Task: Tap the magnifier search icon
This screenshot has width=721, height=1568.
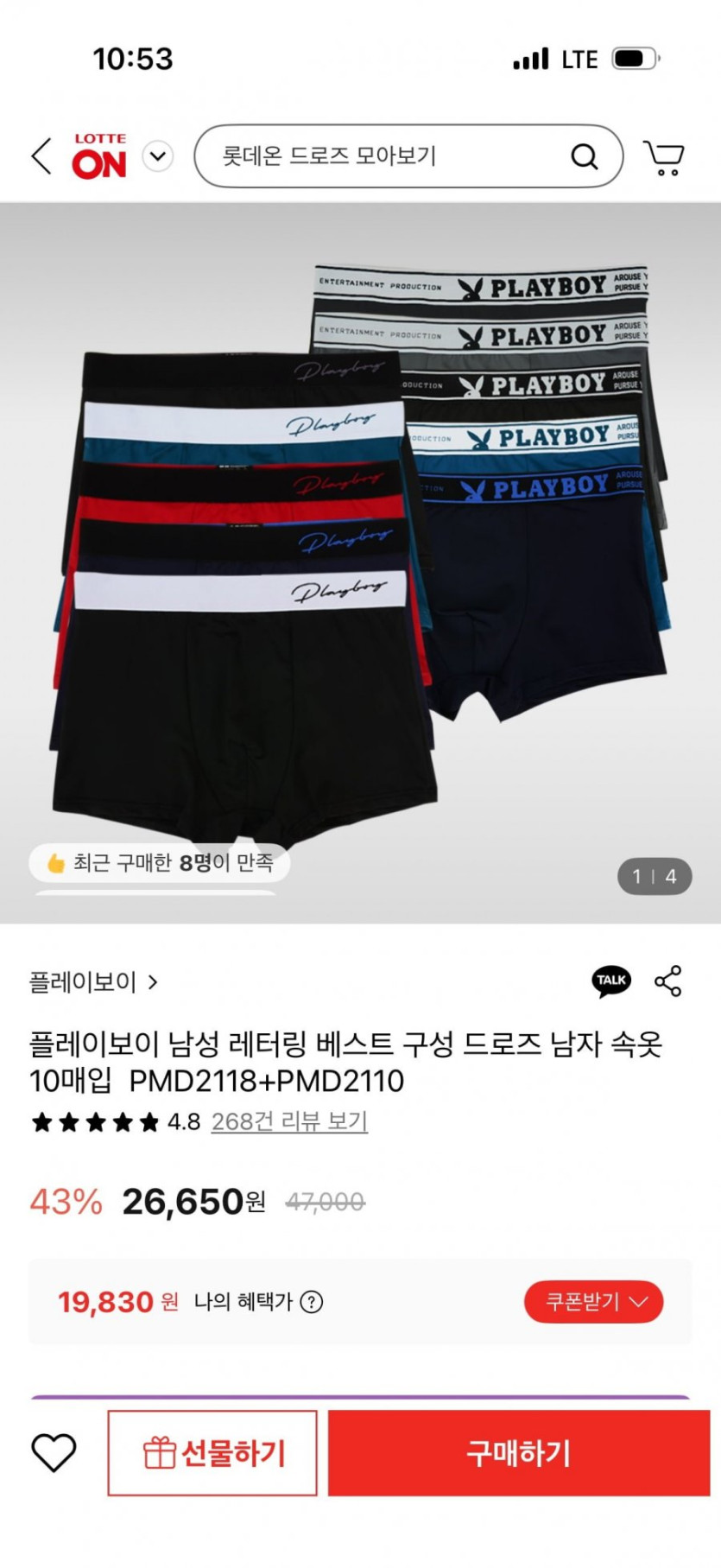Action: [x=585, y=156]
